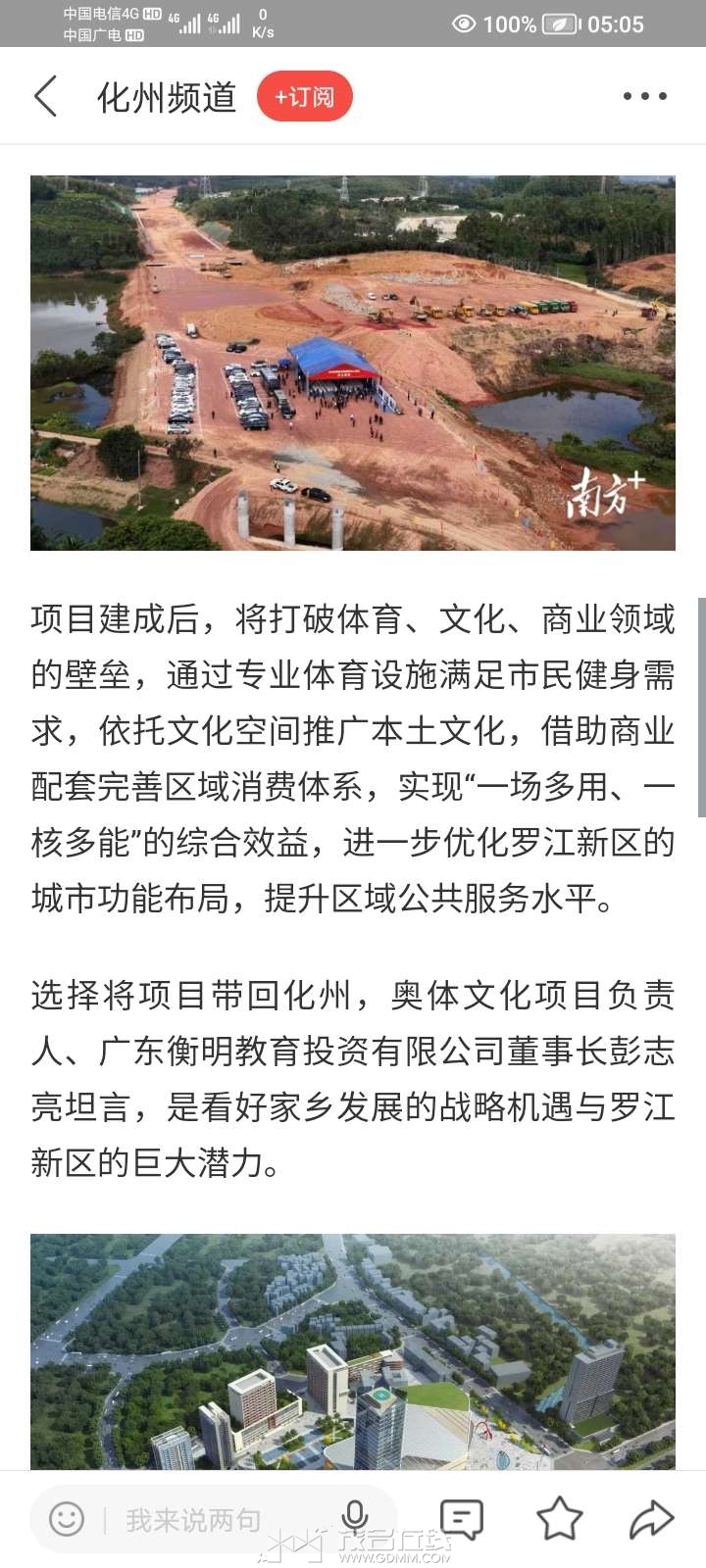Screen dimensions: 706x1568
Task: Start voice input with the microphone
Action: pyautogui.click(x=355, y=1518)
